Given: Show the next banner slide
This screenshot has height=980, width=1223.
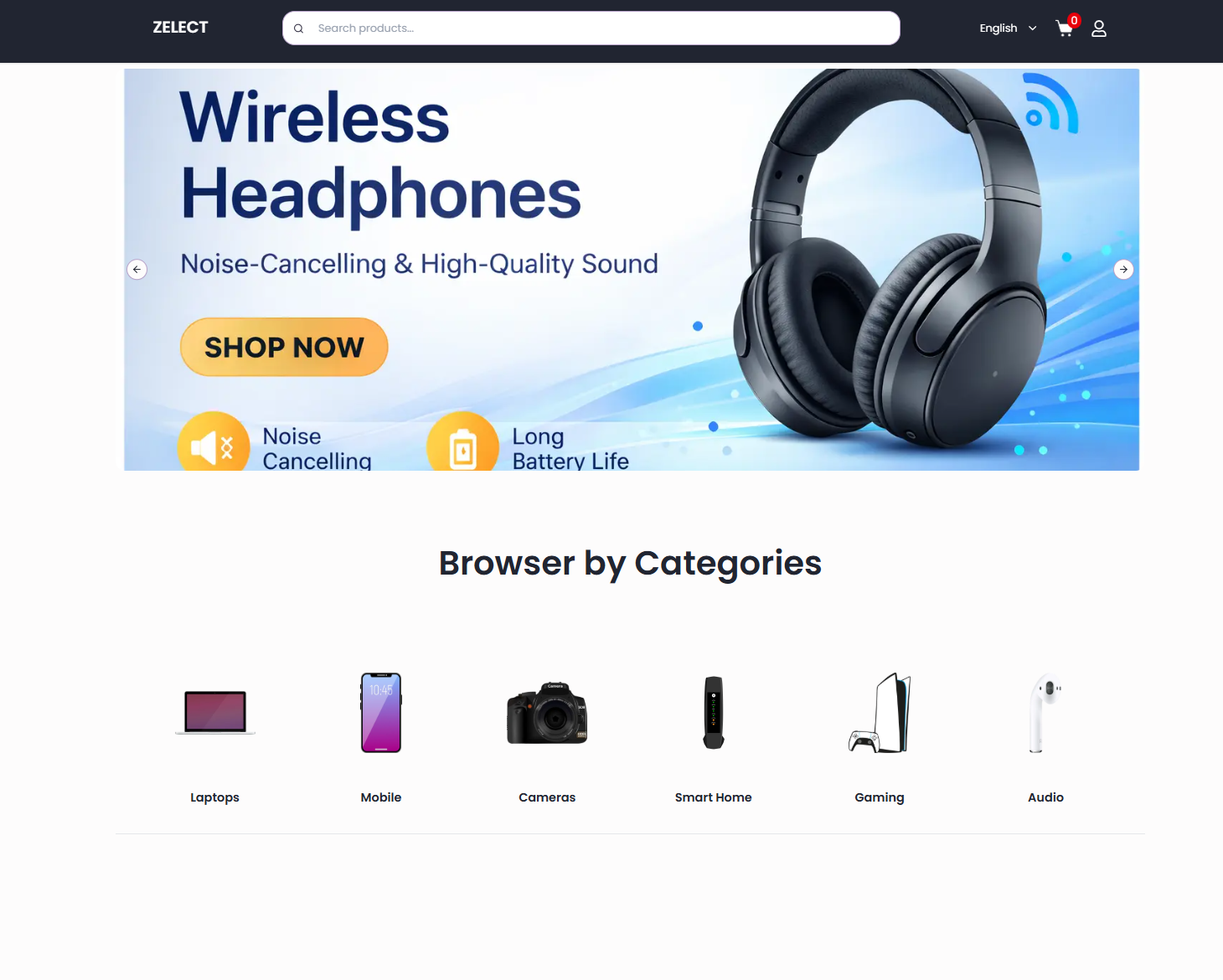Looking at the screenshot, I should (x=1123, y=270).
